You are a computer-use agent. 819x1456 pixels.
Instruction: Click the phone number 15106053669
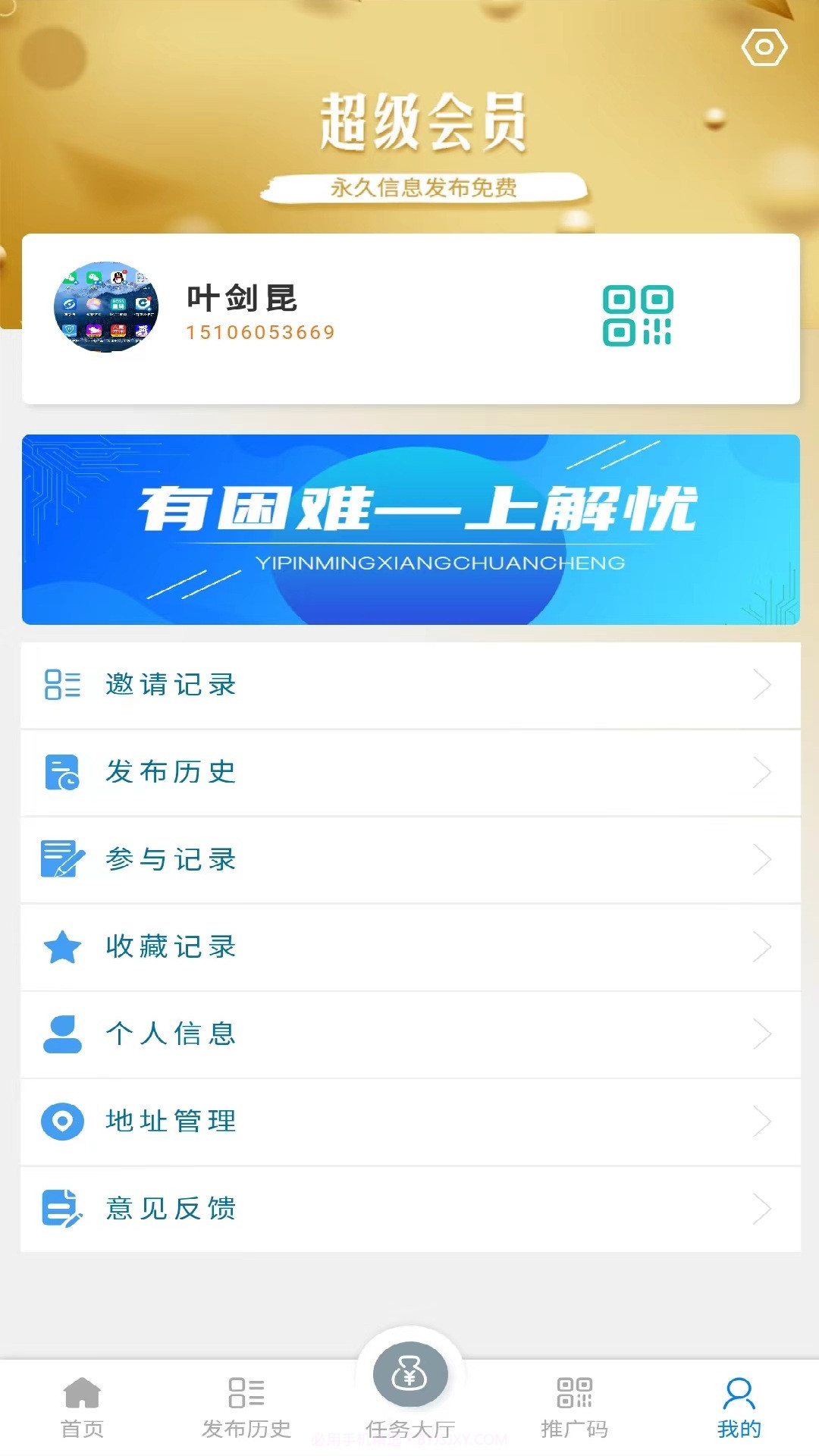262,332
